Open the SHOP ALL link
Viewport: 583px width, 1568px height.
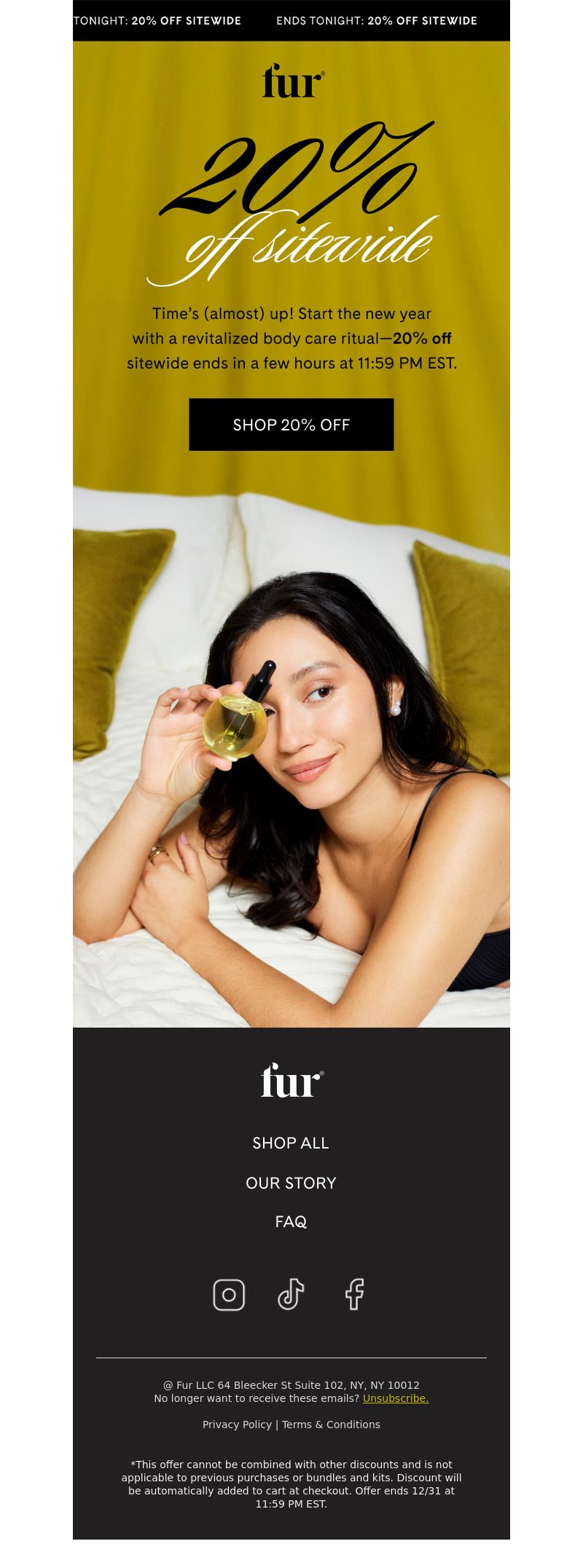(x=291, y=1143)
